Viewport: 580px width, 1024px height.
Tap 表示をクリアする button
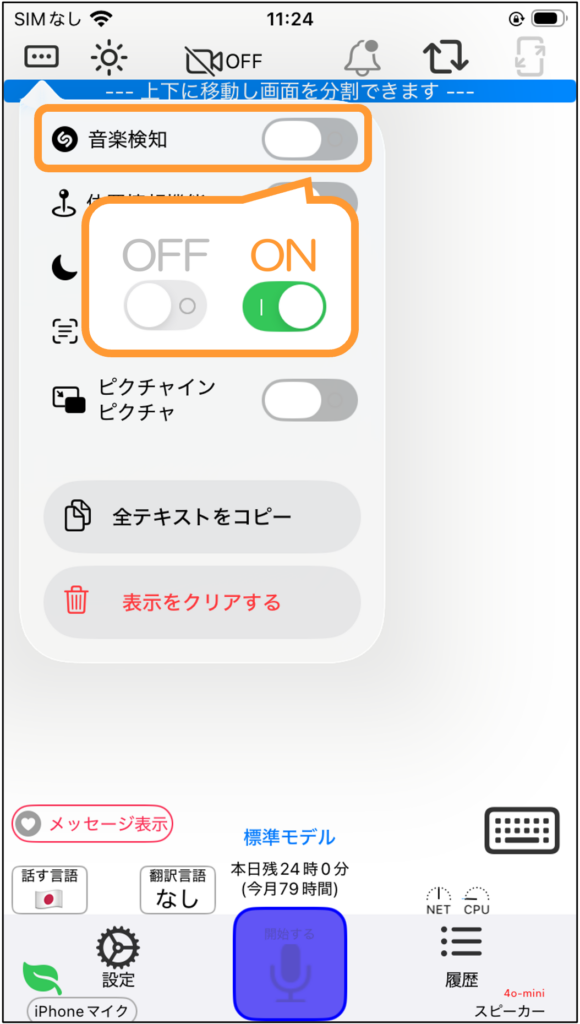click(202, 601)
